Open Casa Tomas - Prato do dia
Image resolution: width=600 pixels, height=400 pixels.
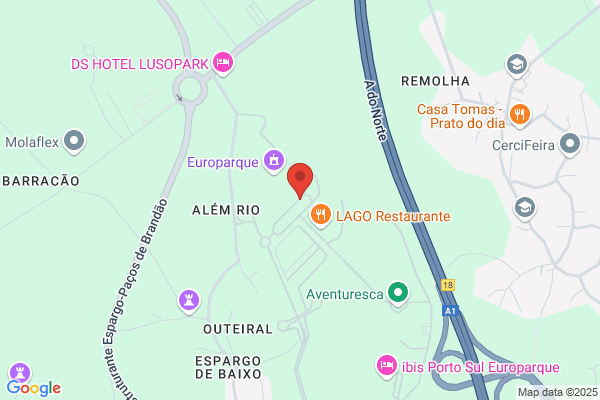click(x=519, y=114)
